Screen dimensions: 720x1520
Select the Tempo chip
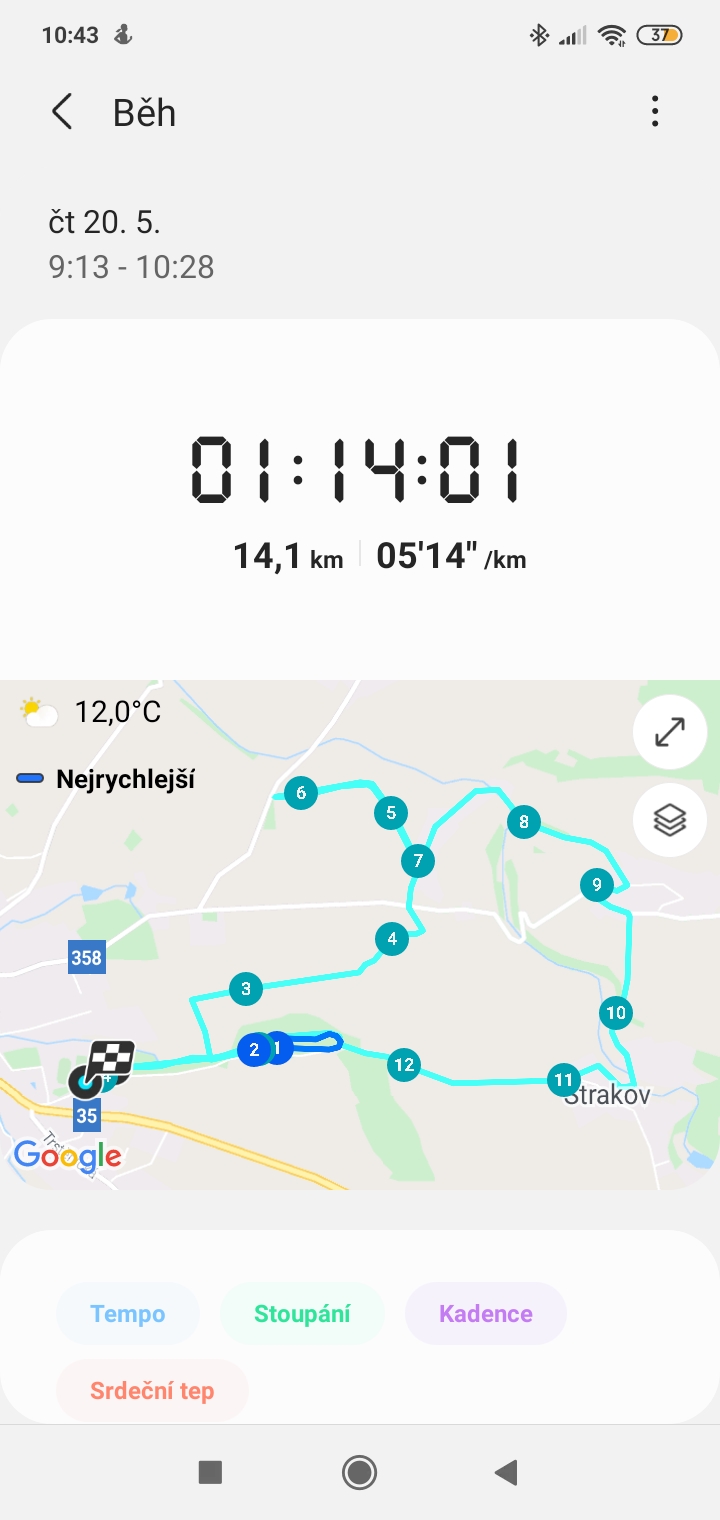tap(128, 1313)
